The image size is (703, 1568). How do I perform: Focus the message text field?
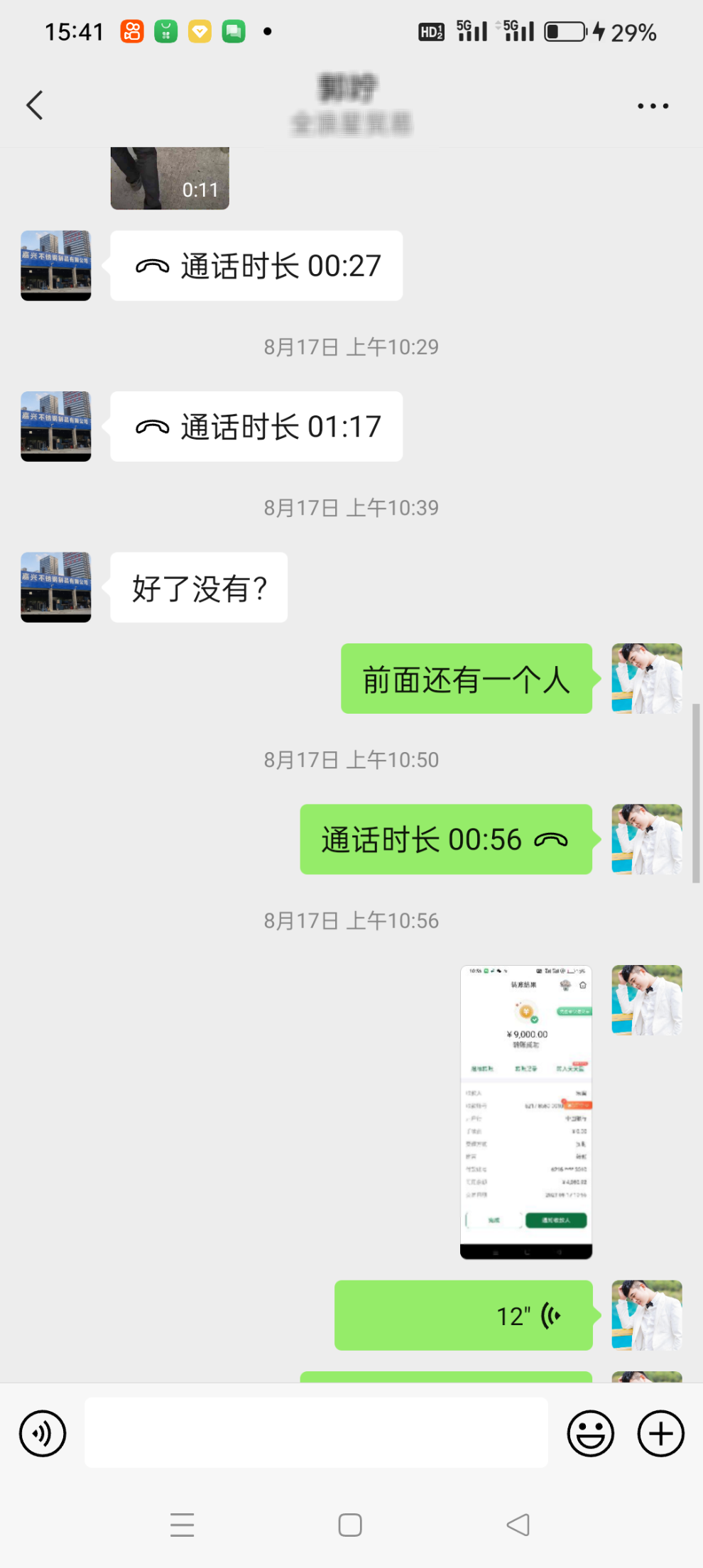(316, 1433)
